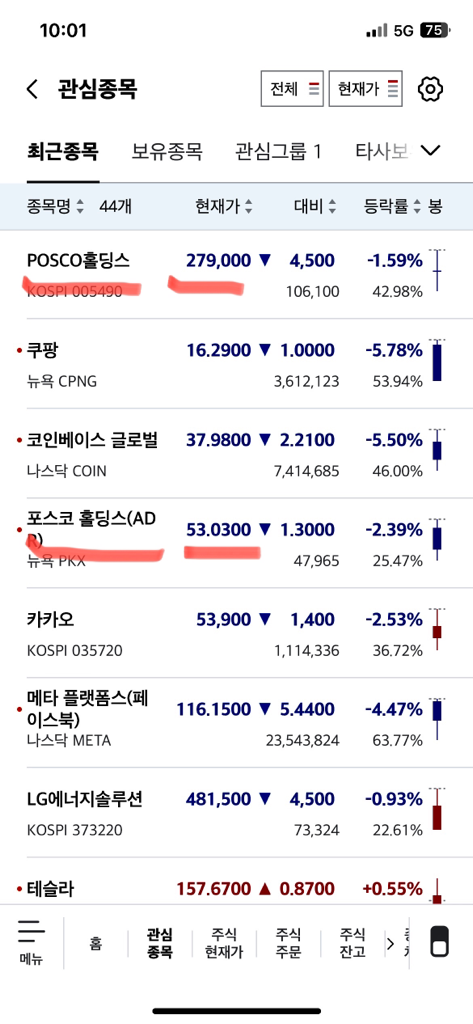Open the LG에너지솔루션 stock row
The image size is (473, 1024).
pos(236,812)
